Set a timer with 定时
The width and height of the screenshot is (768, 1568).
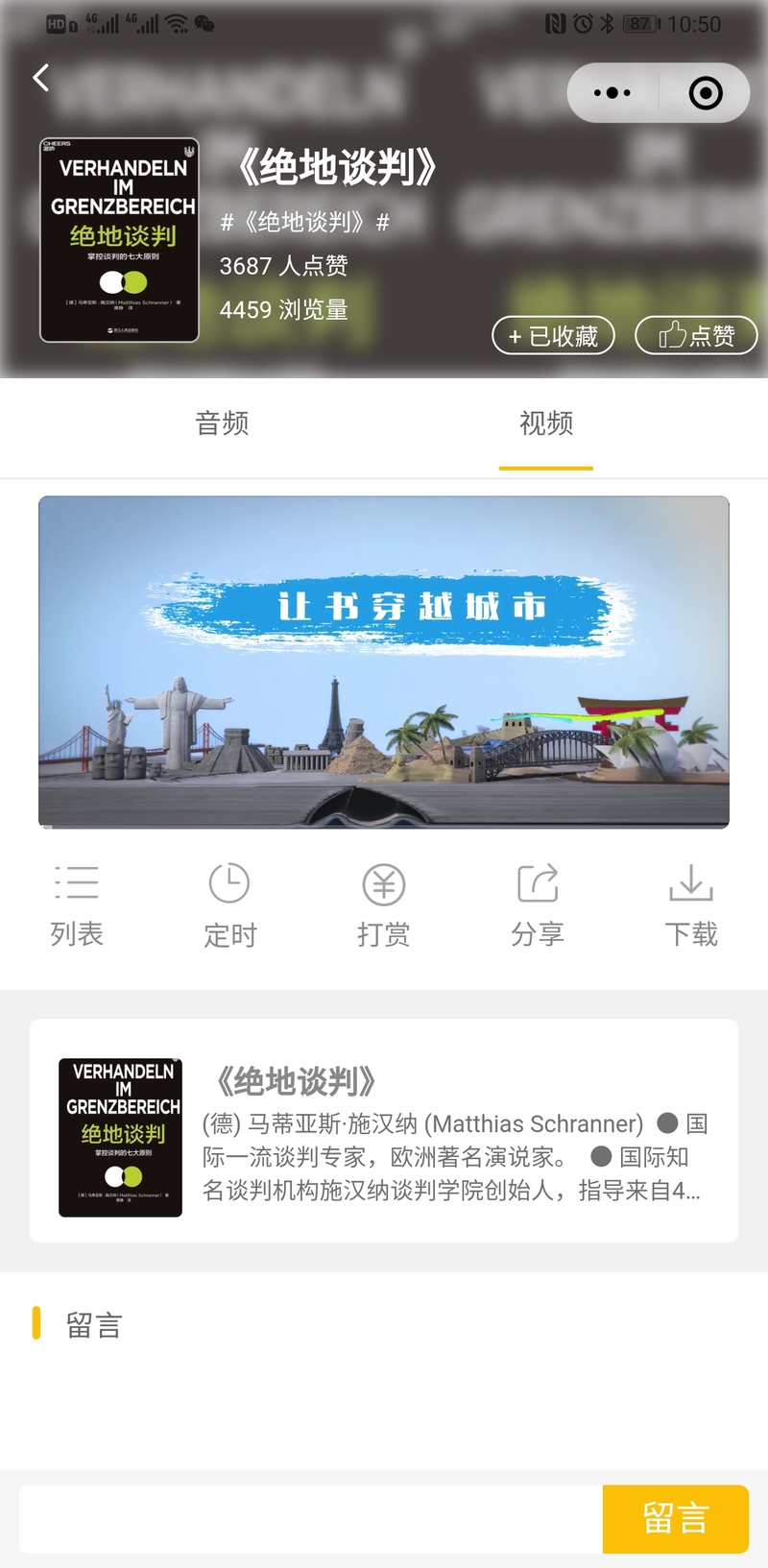(230, 905)
